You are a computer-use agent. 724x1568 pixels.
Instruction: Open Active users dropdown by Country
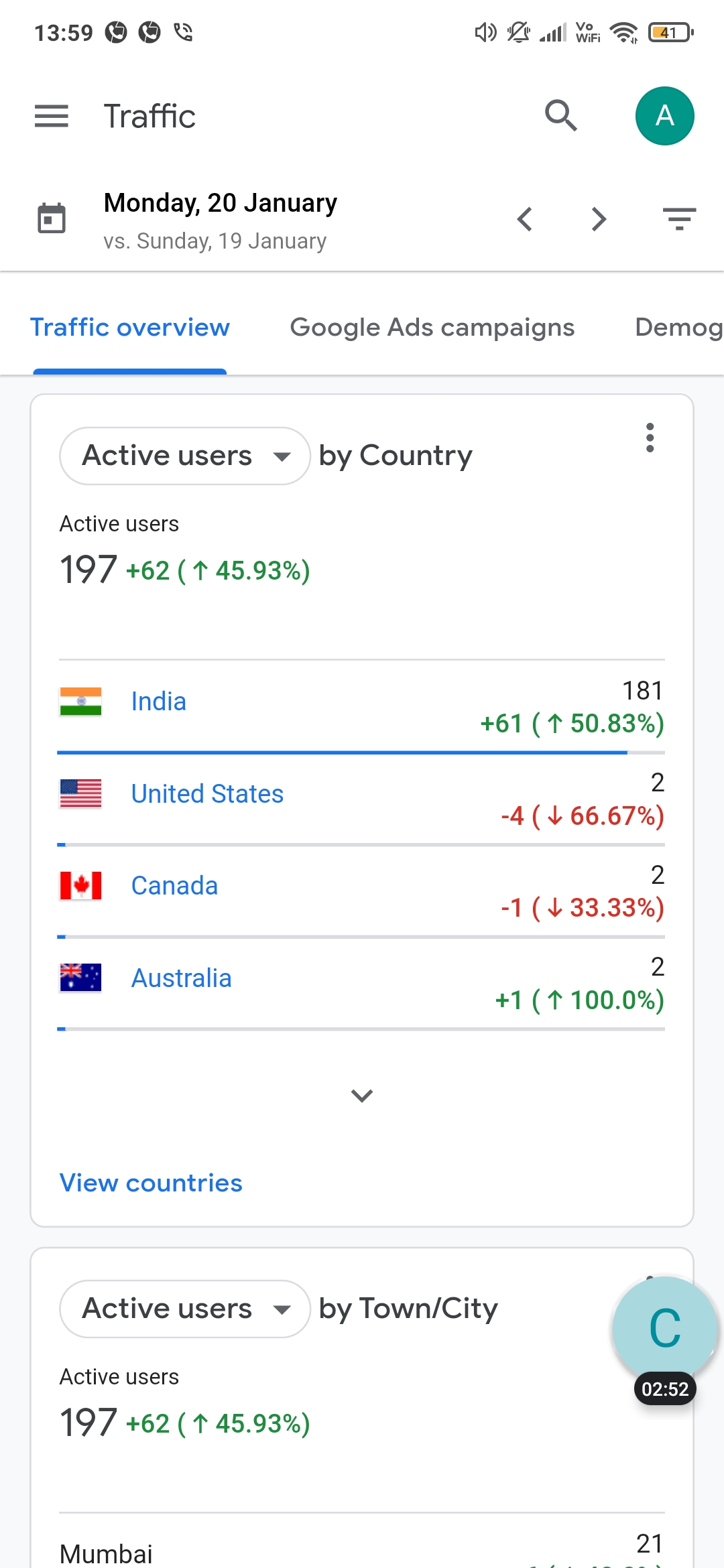[x=184, y=456]
